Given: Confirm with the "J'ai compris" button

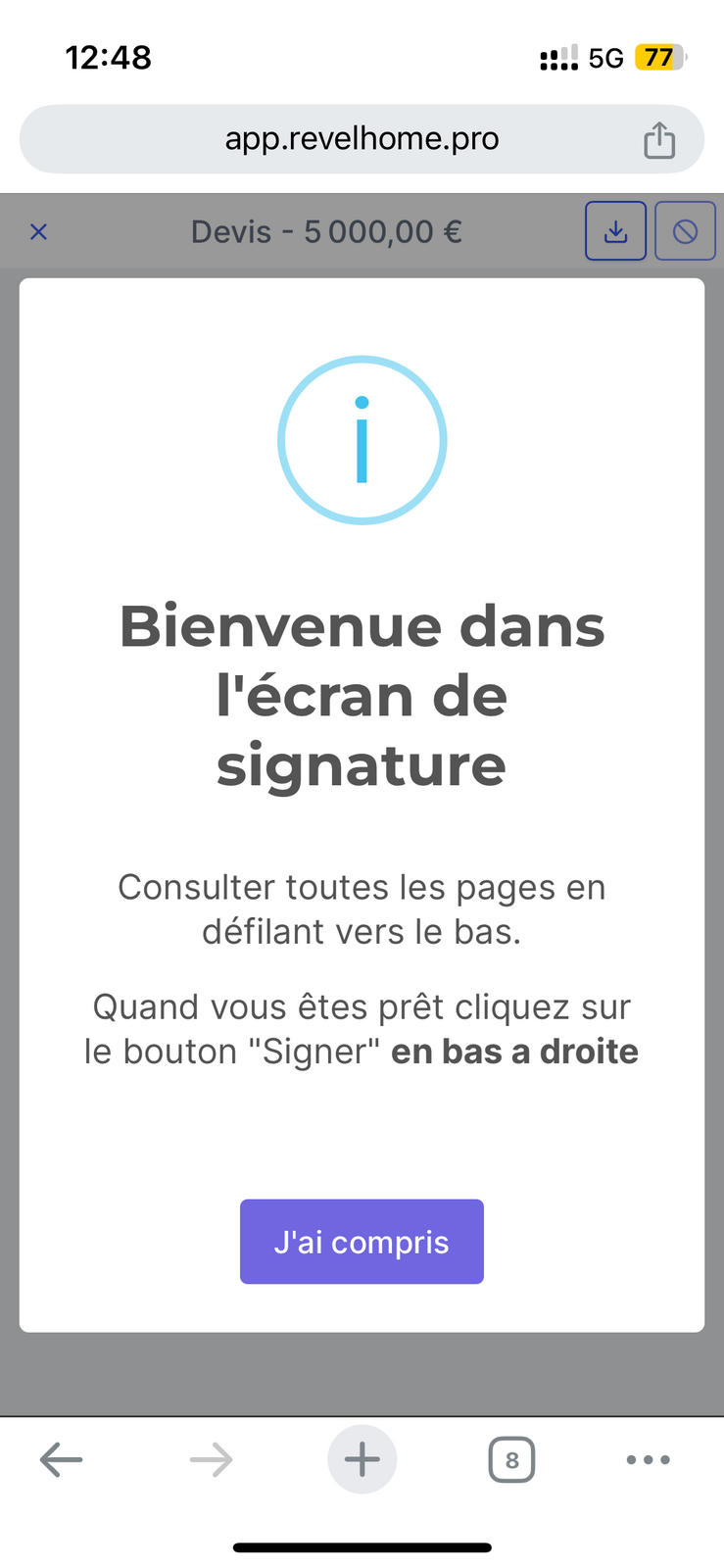Looking at the screenshot, I should click(x=362, y=1242).
